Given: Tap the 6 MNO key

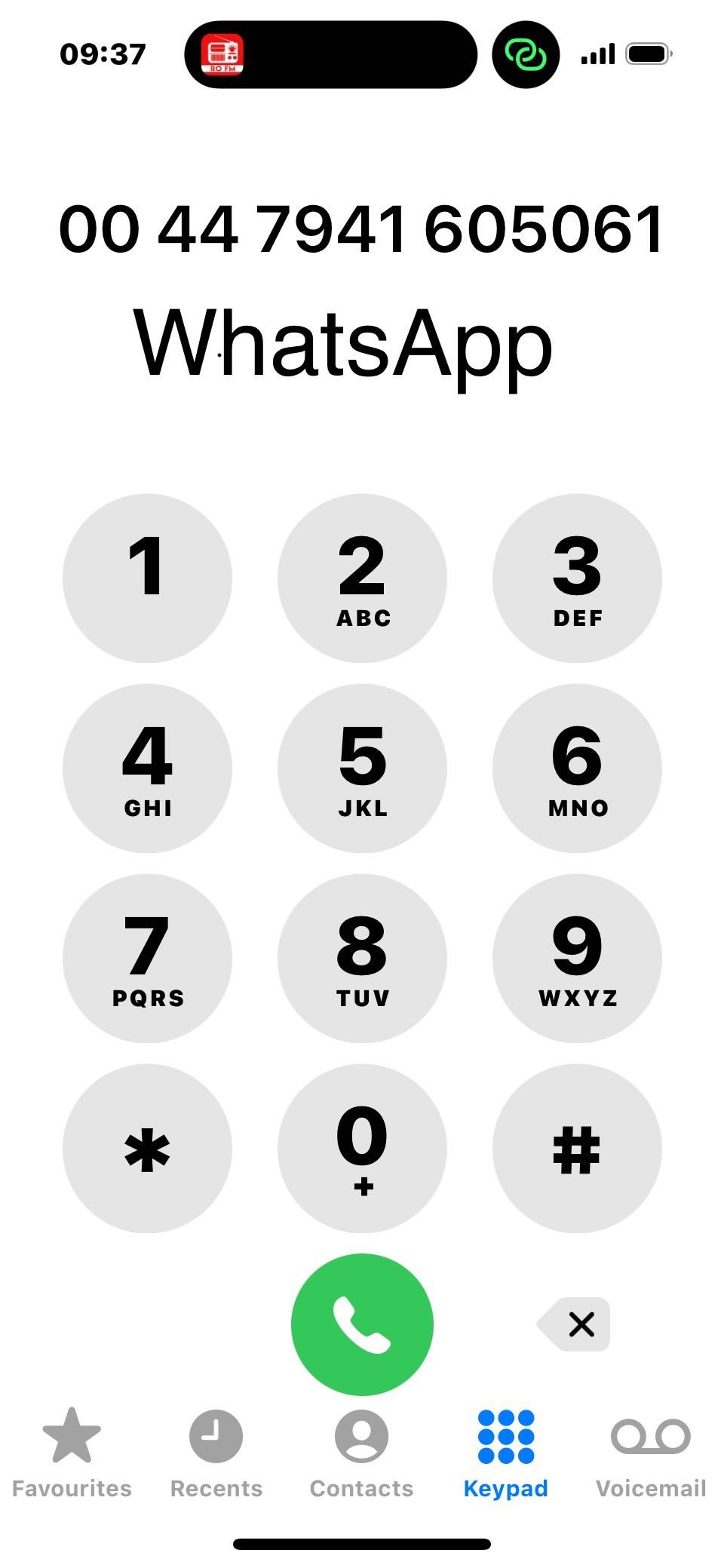Looking at the screenshot, I should (577, 769).
